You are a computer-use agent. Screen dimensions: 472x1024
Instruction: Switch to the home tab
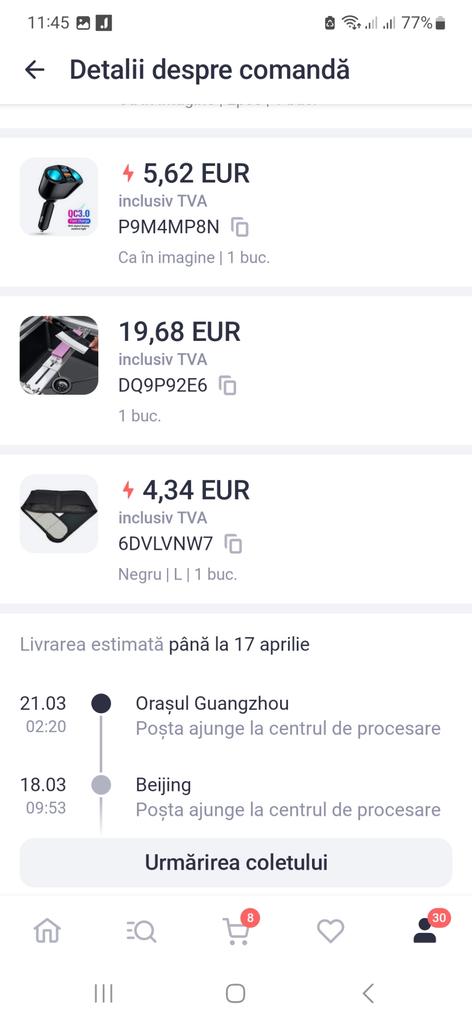47,931
